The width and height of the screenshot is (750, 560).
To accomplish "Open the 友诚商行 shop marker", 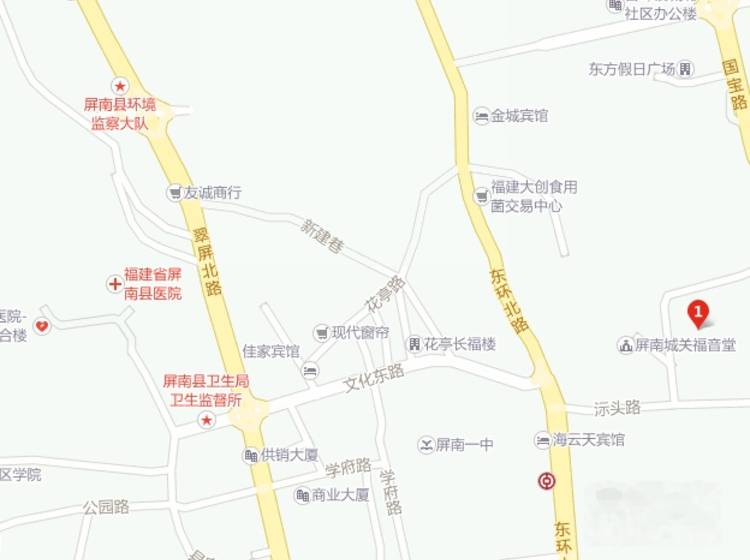I will point(174,192).
